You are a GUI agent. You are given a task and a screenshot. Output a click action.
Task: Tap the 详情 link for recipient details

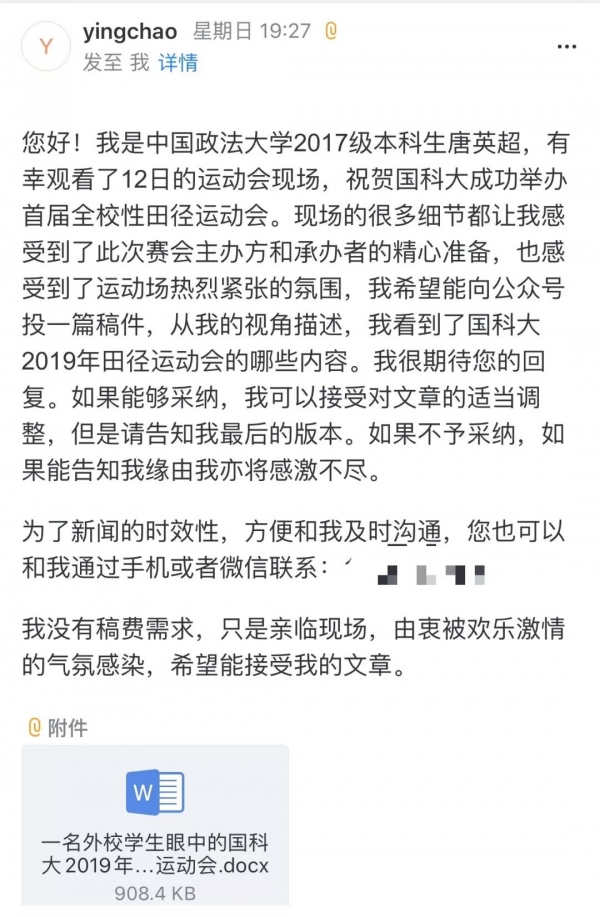point(178,62)
